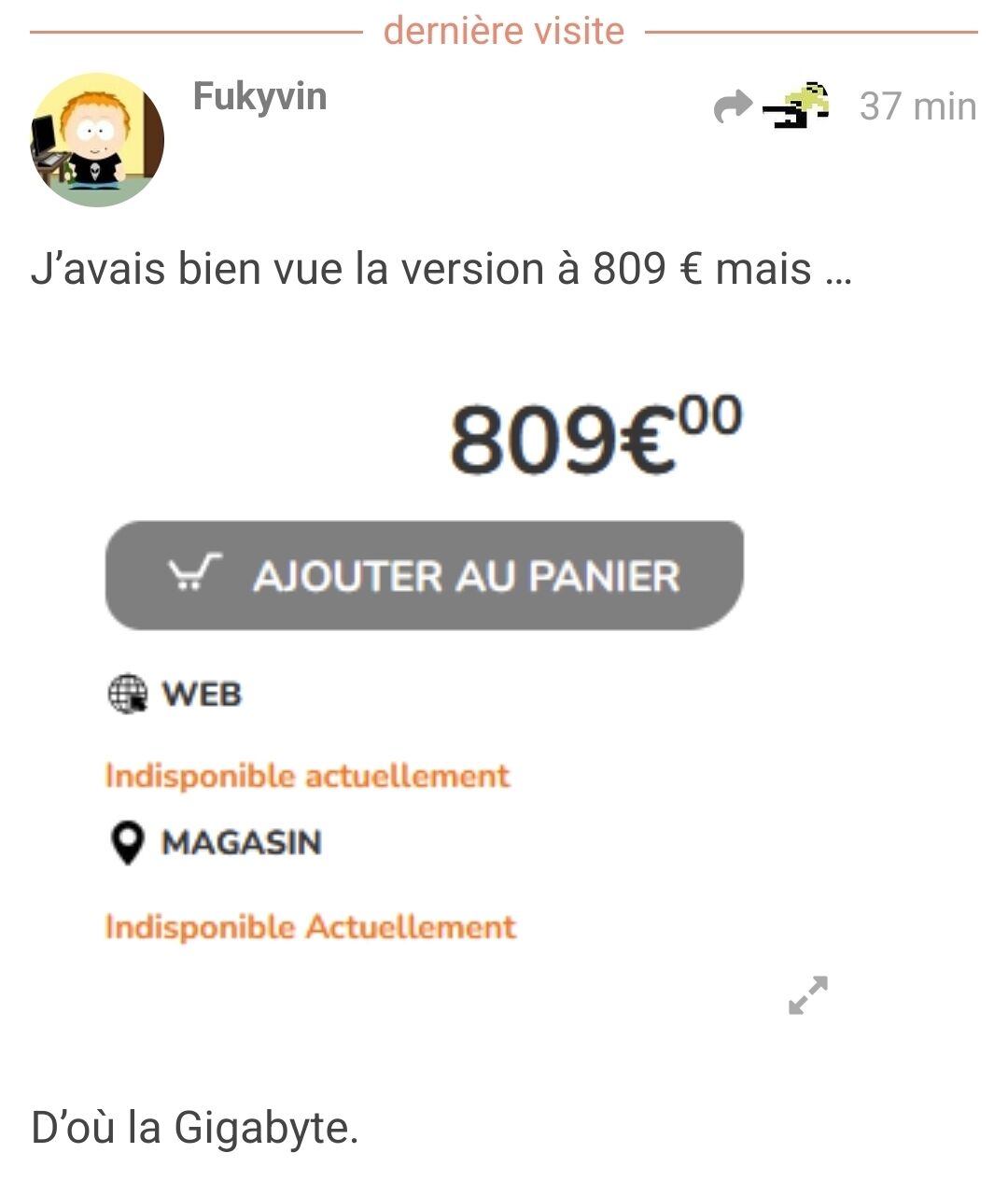This screenshot has height=1181, width=1008.
Task: Open Fukyvin's username link
Action: pyautogui.click(x=259, y=97)
